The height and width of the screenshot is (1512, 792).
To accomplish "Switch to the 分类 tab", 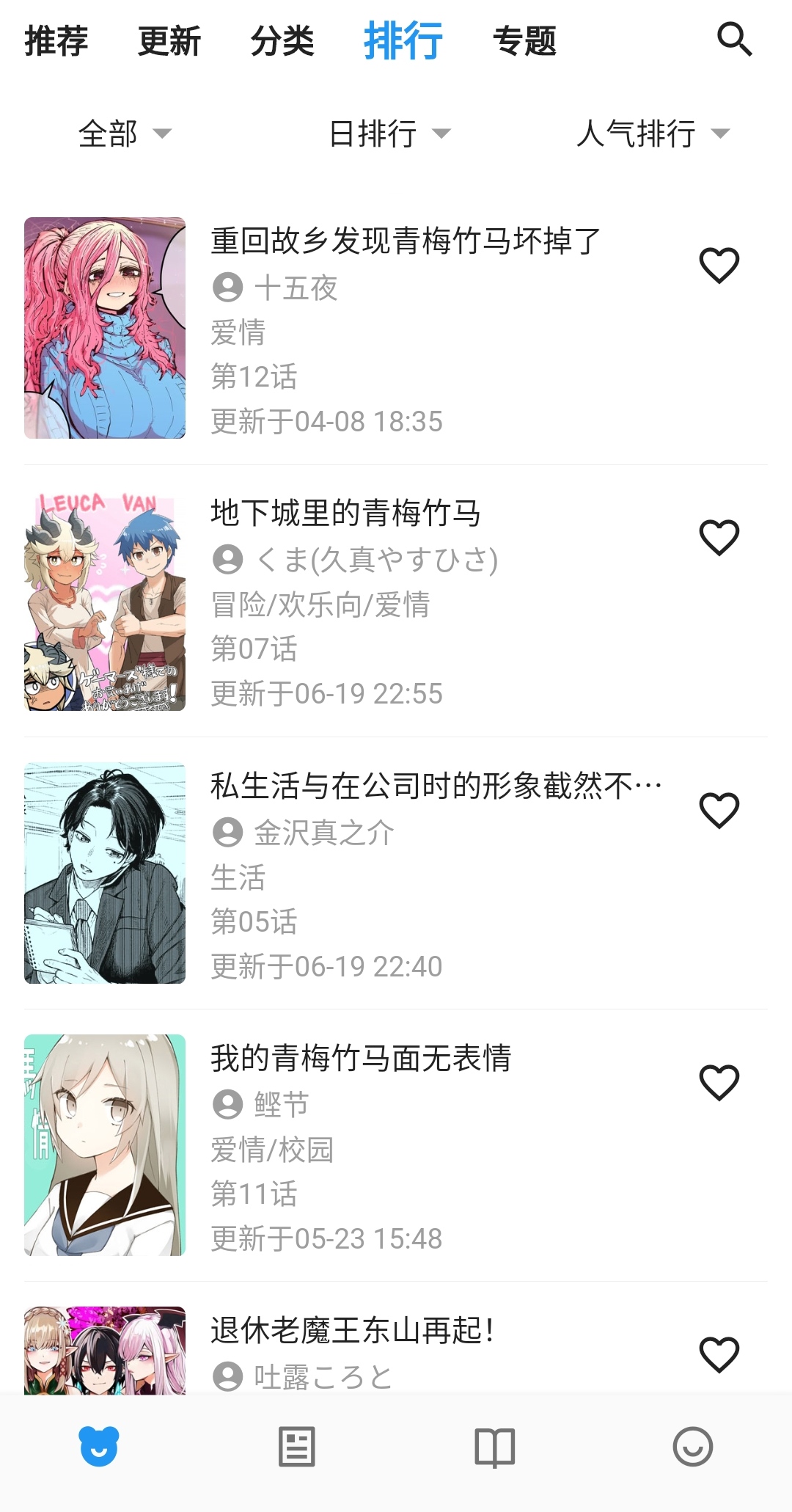I will tap(282, 40).
